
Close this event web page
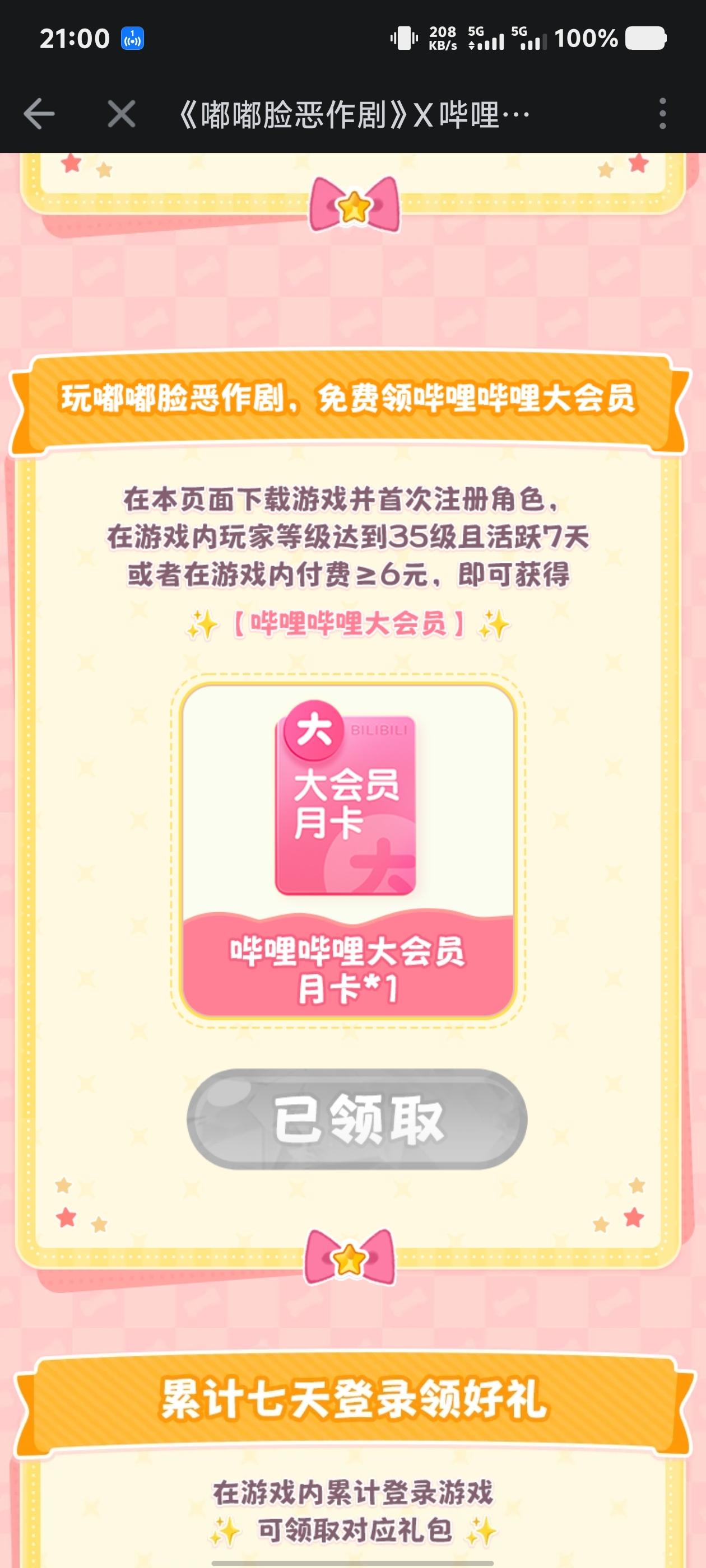[x=121, y=114]
